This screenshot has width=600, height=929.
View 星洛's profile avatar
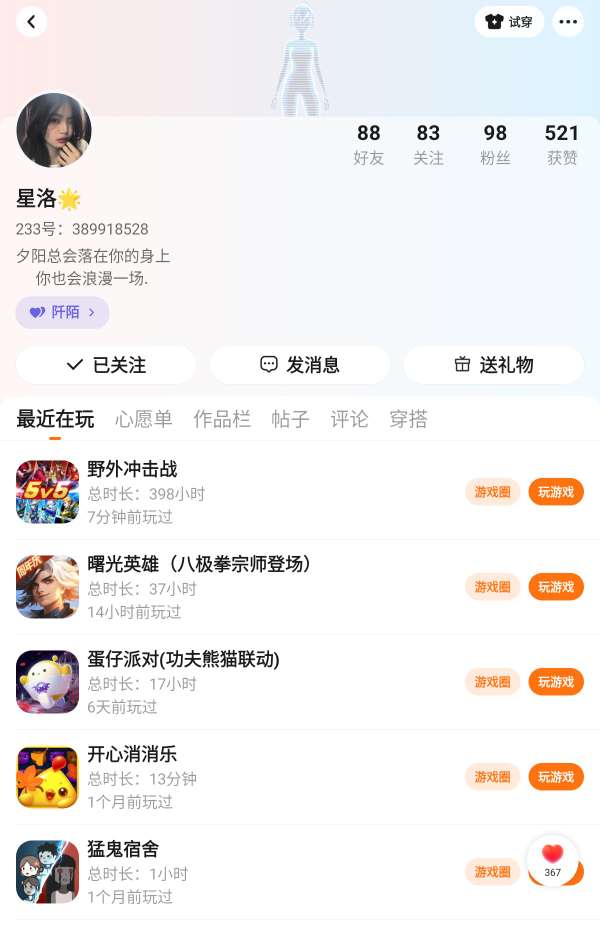(x=54, y=130)
